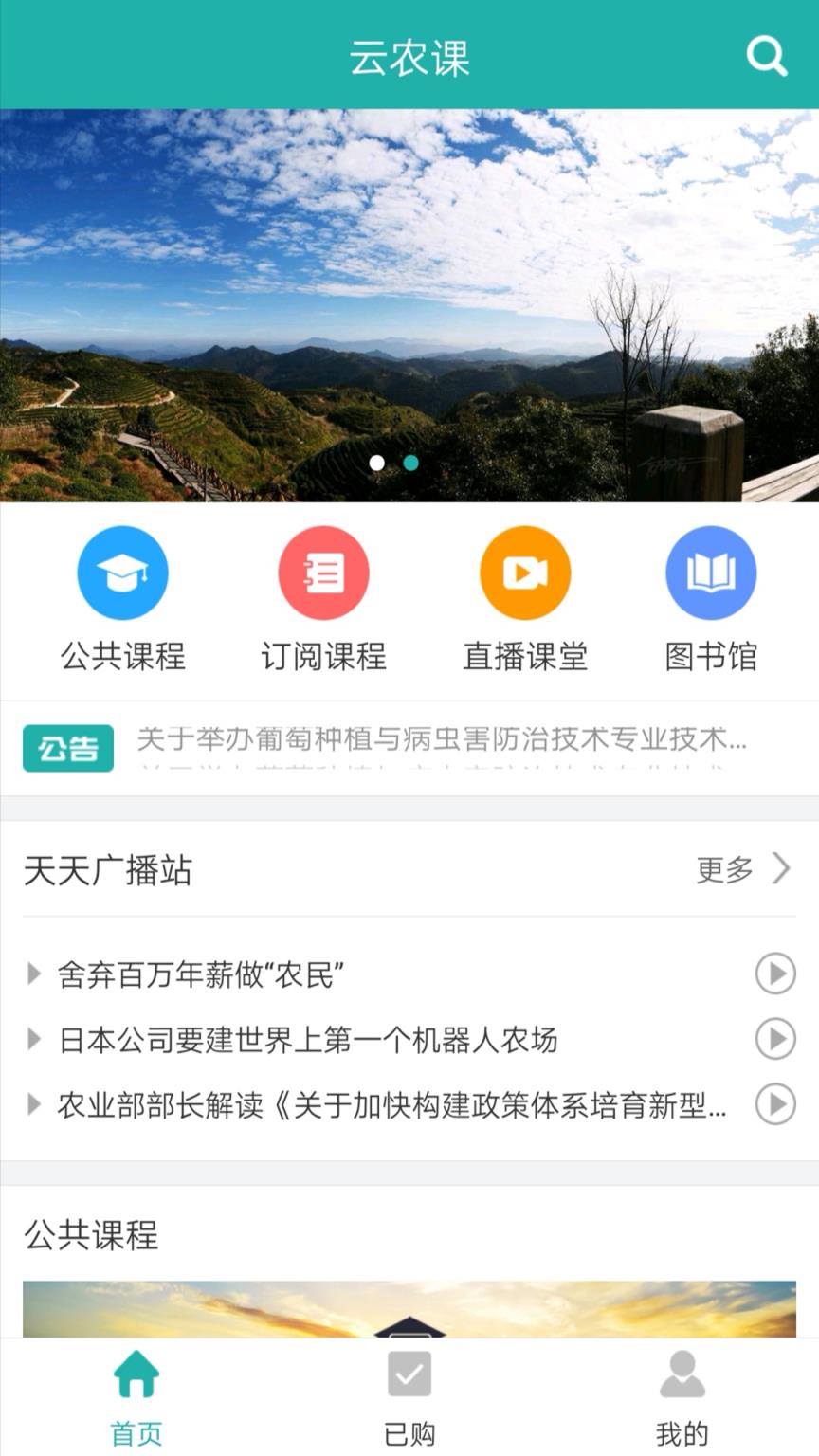819x1456 pixels.
Task: Expand the 日本公司要建世界上第一个机器人农场 item arrow
Action: (35, 1040)
